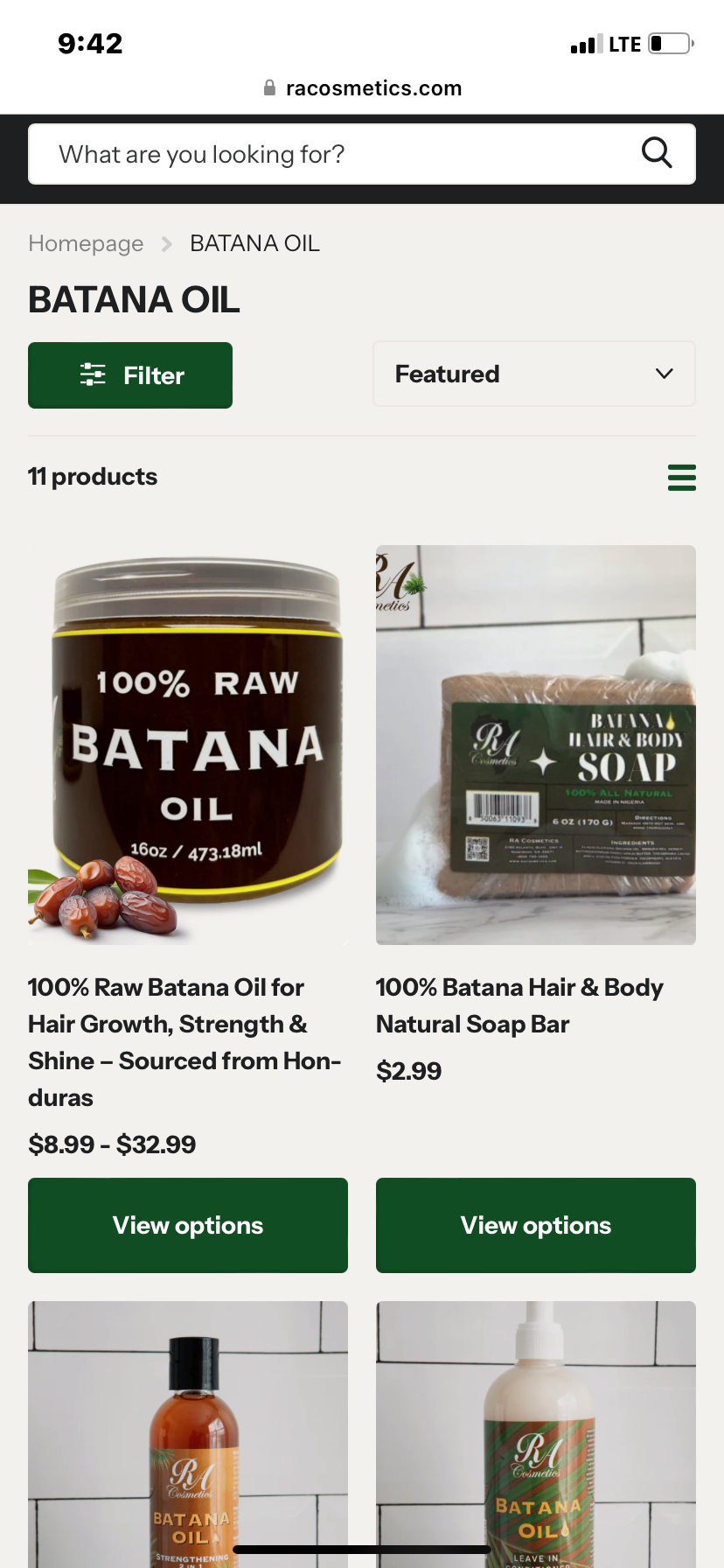This screenshot has height=1568, width=724.
Task: Switch to list view layout icon
Action: tap(681, 478)
